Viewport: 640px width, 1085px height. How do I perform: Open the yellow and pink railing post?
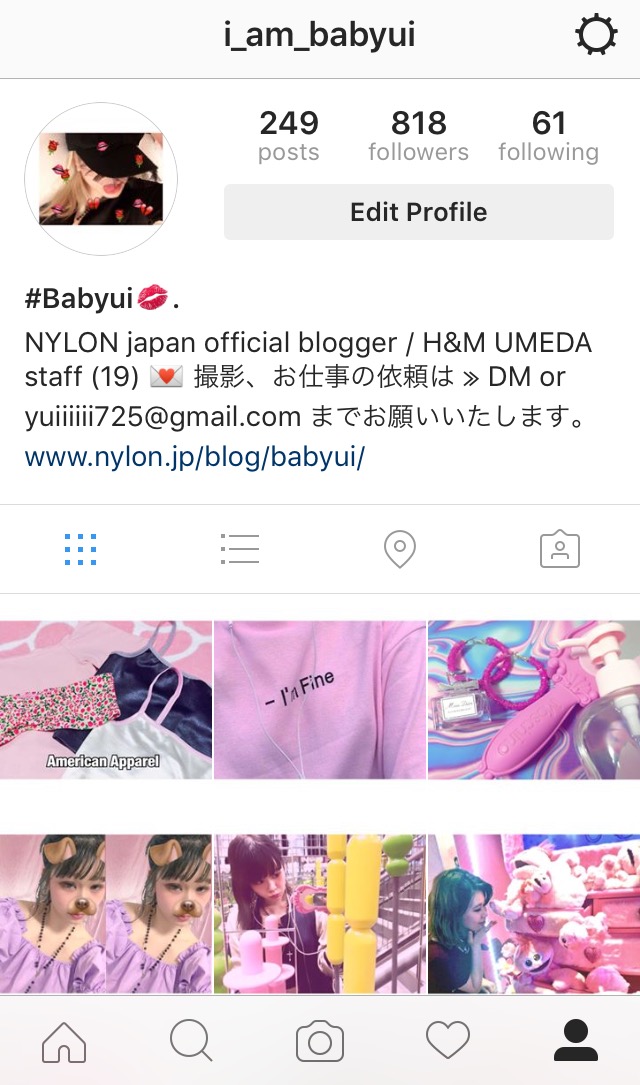(320, 914)
